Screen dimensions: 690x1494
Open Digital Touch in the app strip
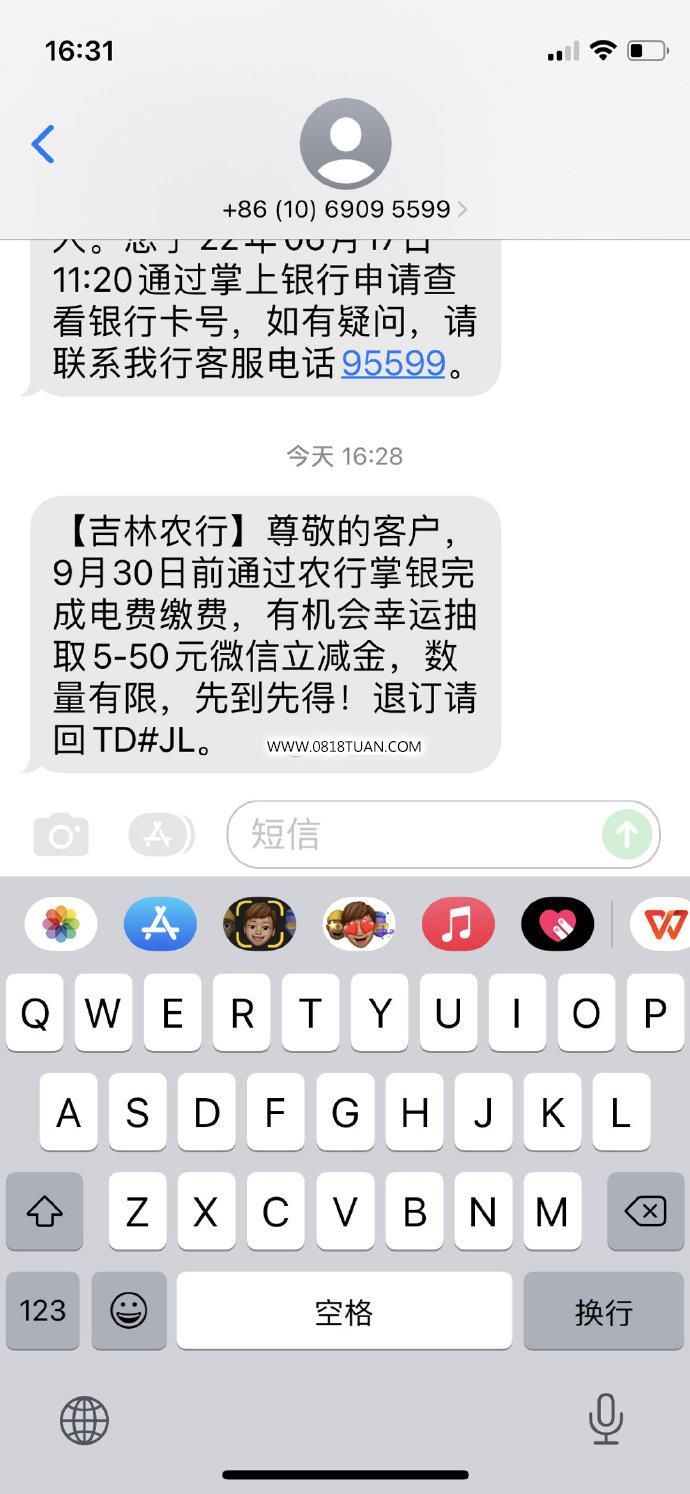click(557, 923)
